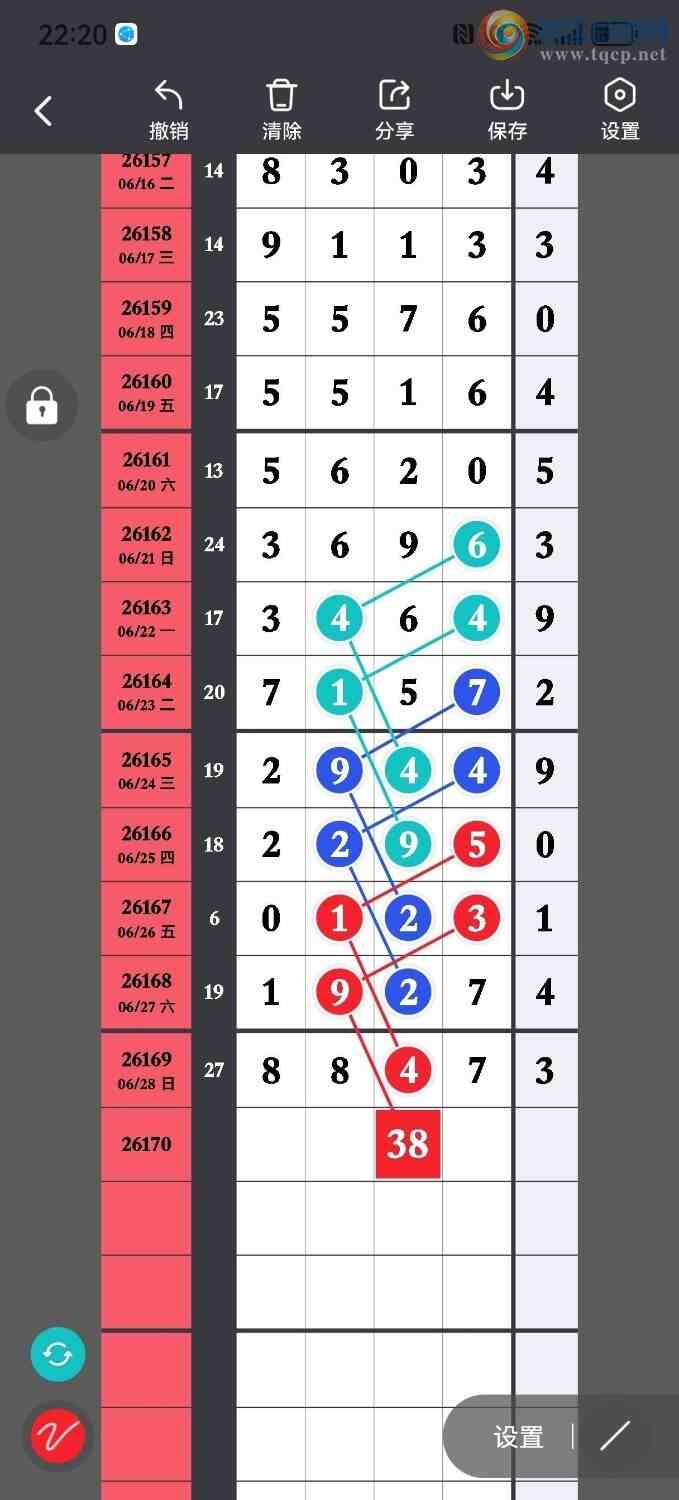Viewport: 679px width, 1500px height.
Task: Choose the line tool in bottom pill
Action: (615, 1437)
